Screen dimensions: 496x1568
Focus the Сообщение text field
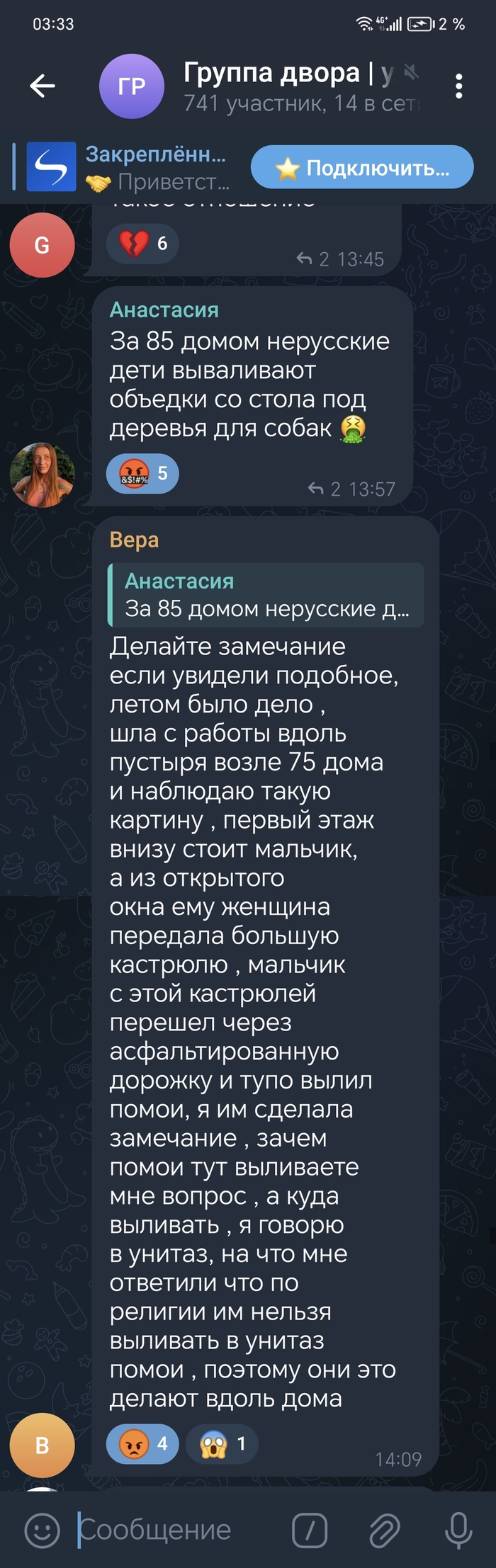(177, 1530)
